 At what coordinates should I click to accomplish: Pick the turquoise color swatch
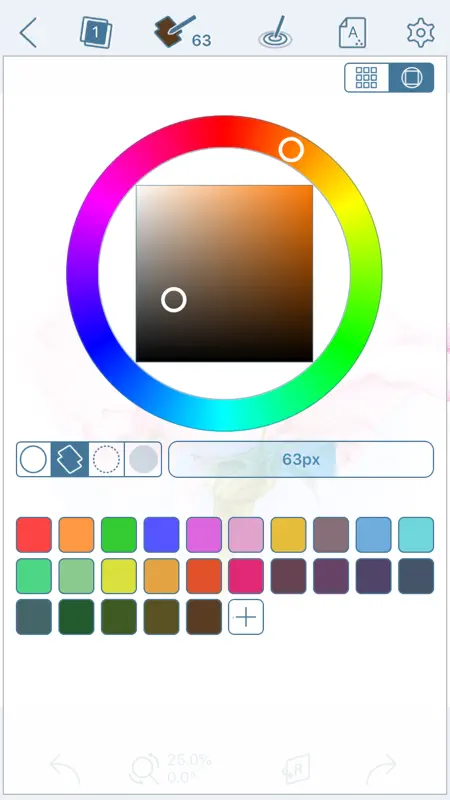[x=416, y=535]
